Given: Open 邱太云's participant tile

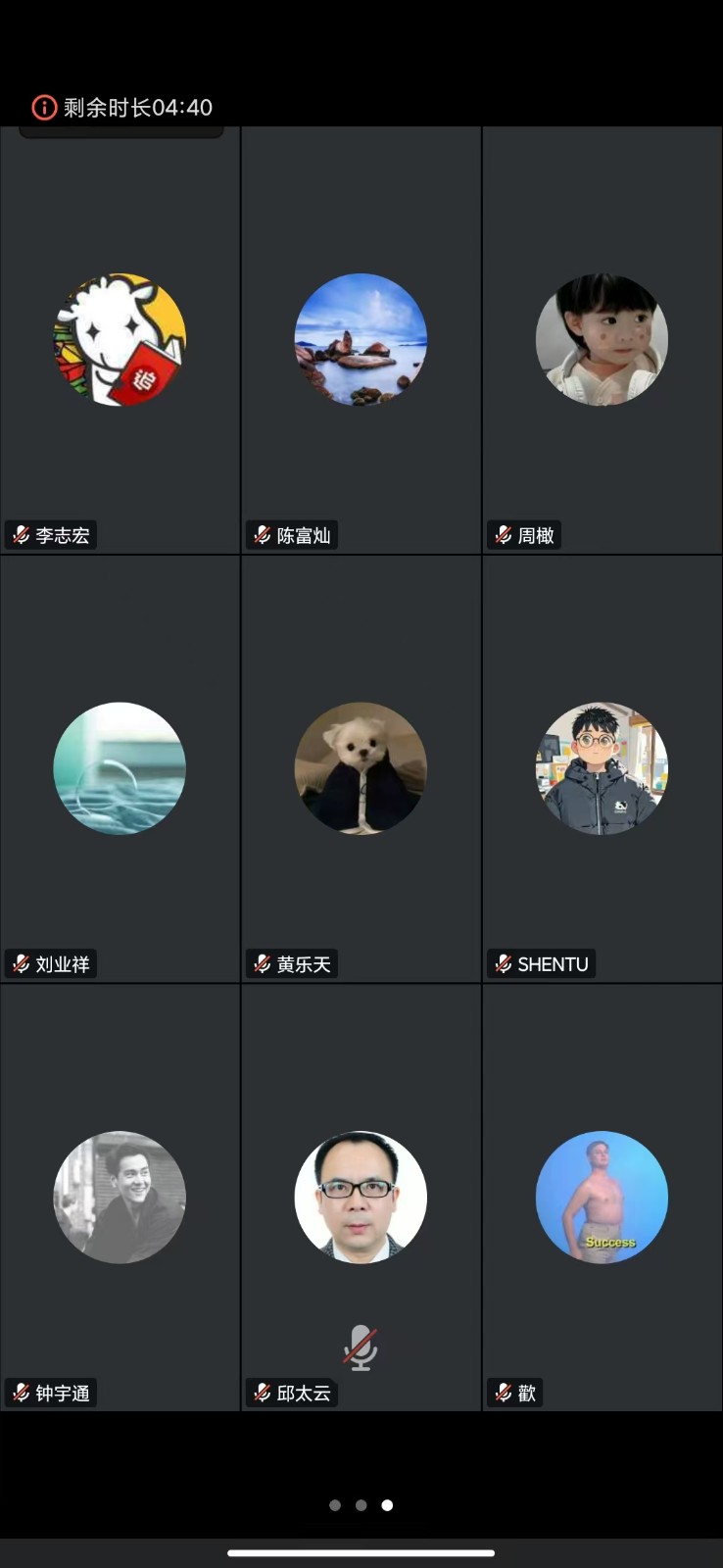Looking at the screenshot, I should [361, 1198].
